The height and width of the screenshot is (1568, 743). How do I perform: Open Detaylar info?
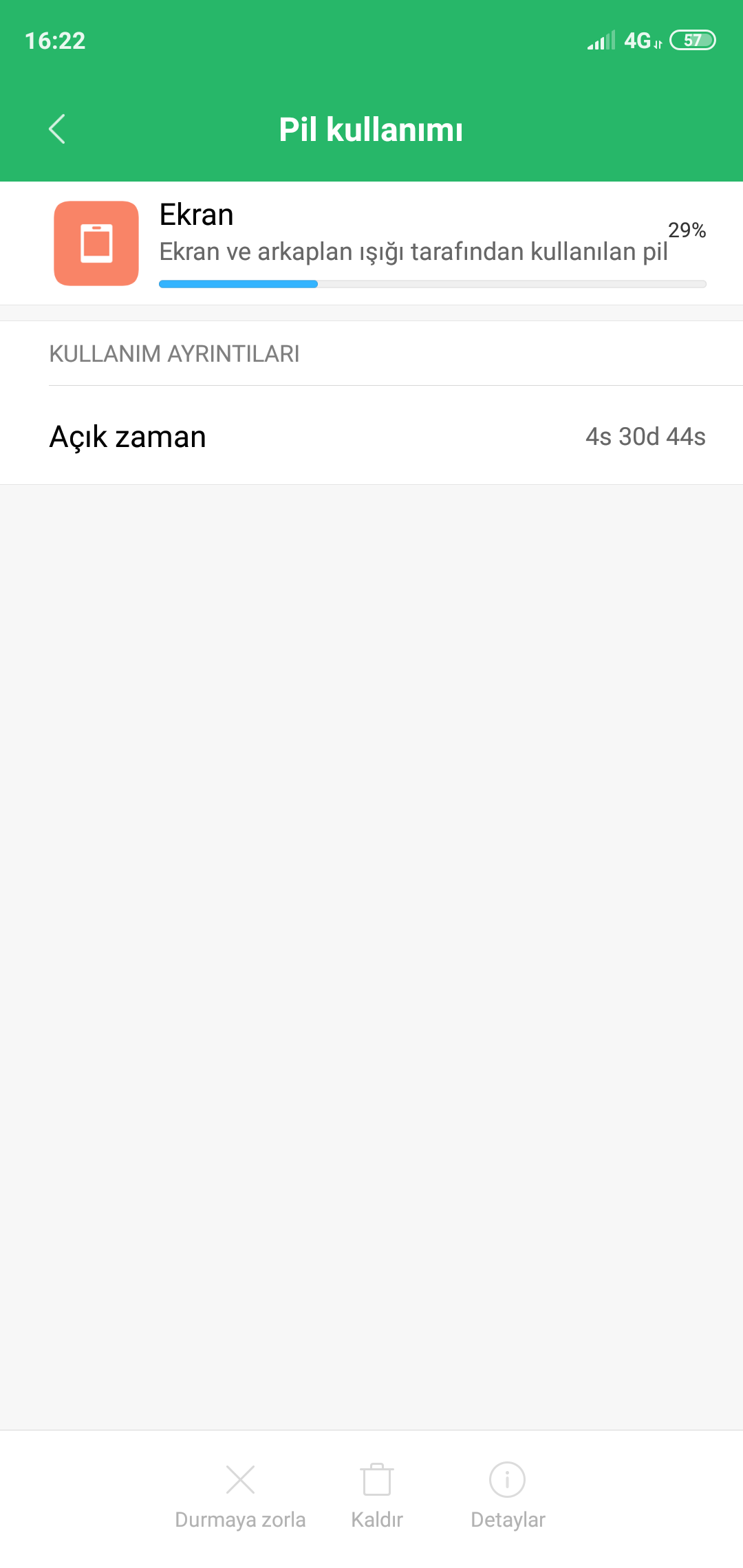(508, 1496)
